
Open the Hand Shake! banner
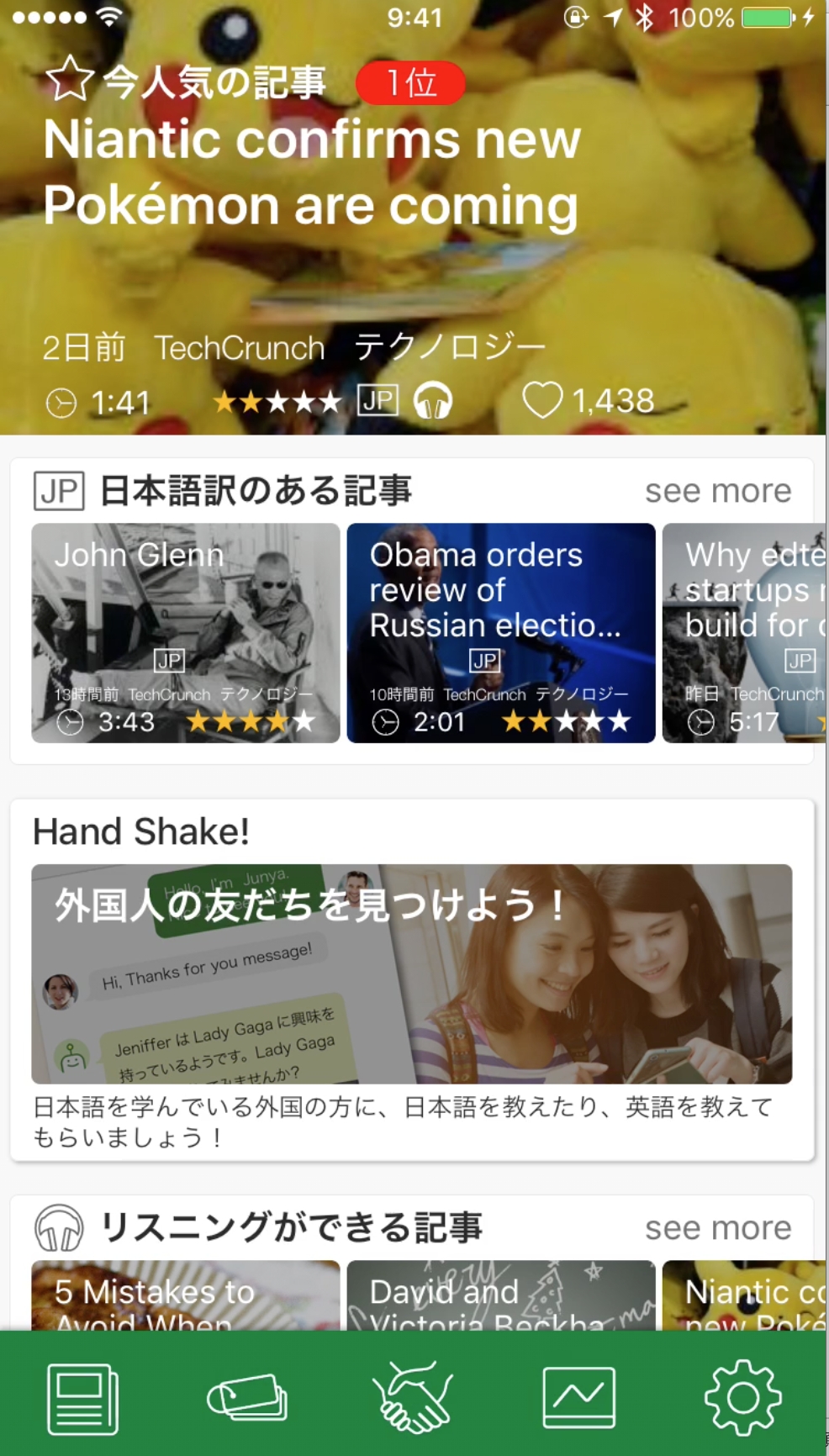tap(411, 973)
